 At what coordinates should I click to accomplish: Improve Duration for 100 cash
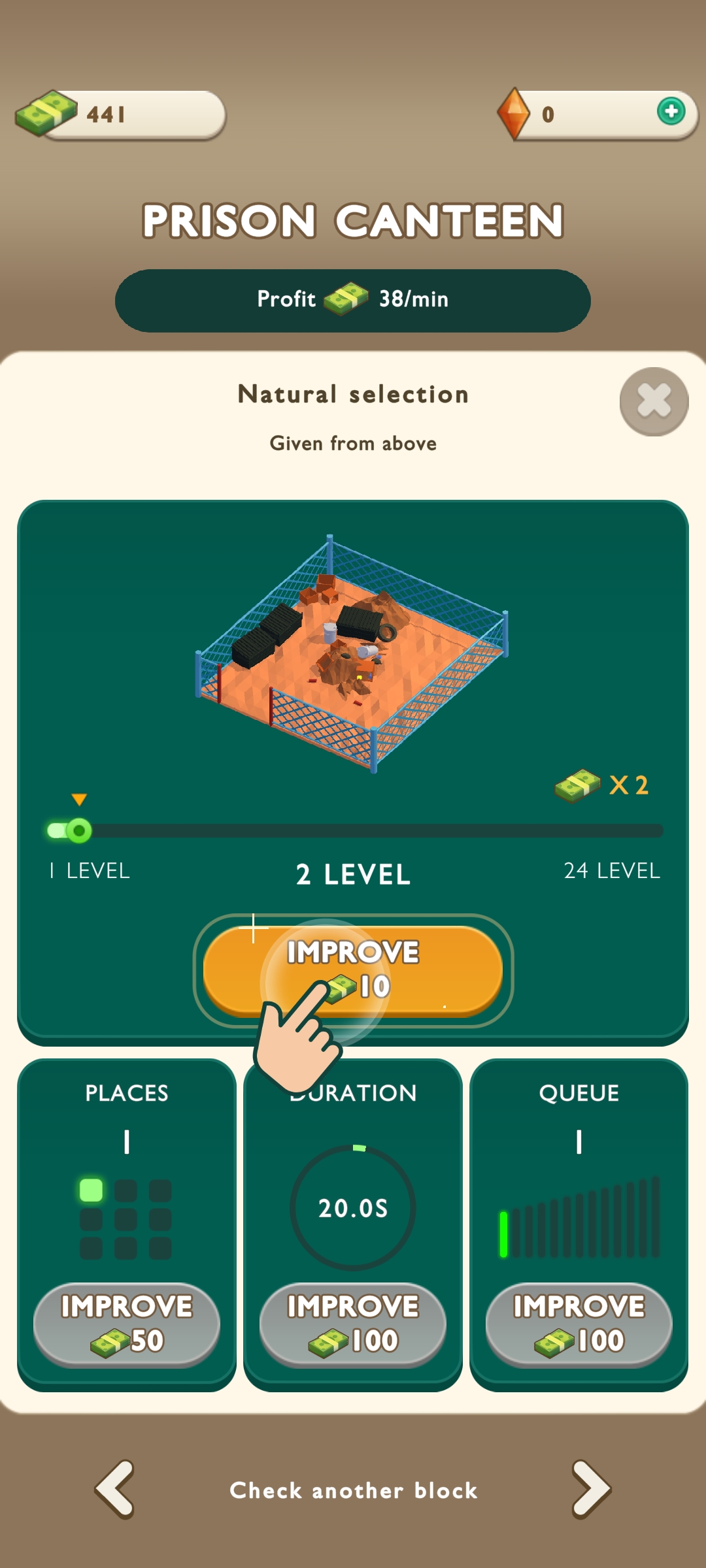pyautogui.click(x=353, y=1324)
